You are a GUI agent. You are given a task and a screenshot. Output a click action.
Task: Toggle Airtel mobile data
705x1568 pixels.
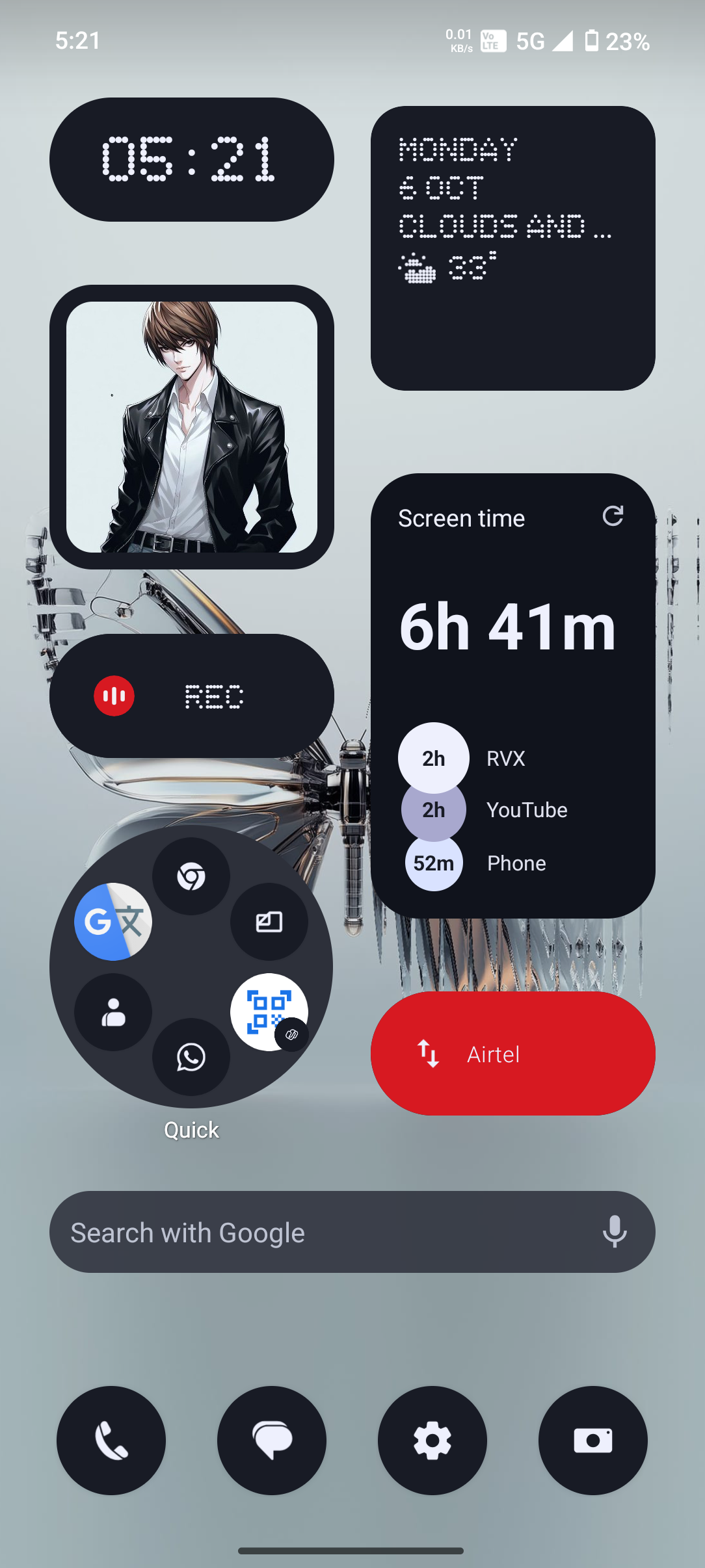click(x=512, y=1054)
